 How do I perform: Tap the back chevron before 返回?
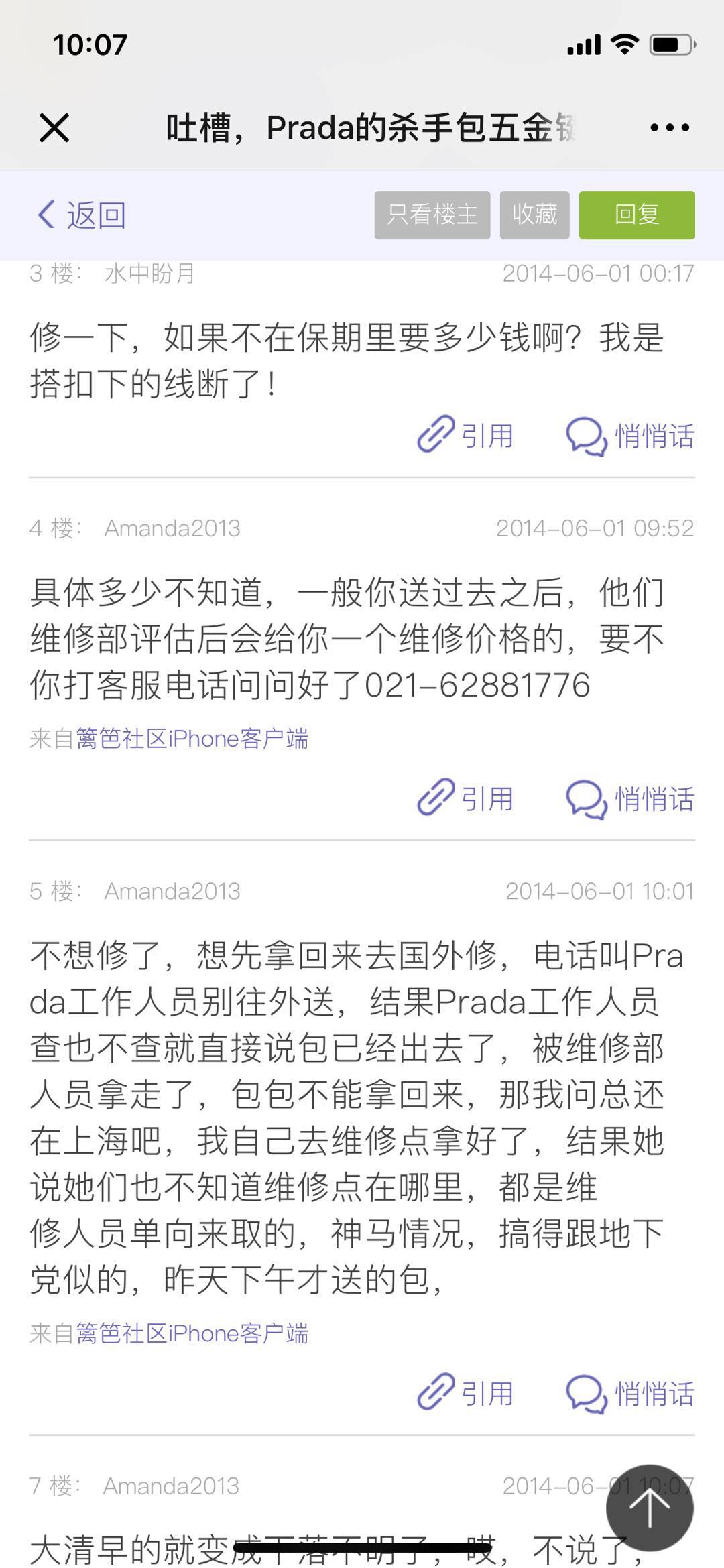click(x=44, y=215)
